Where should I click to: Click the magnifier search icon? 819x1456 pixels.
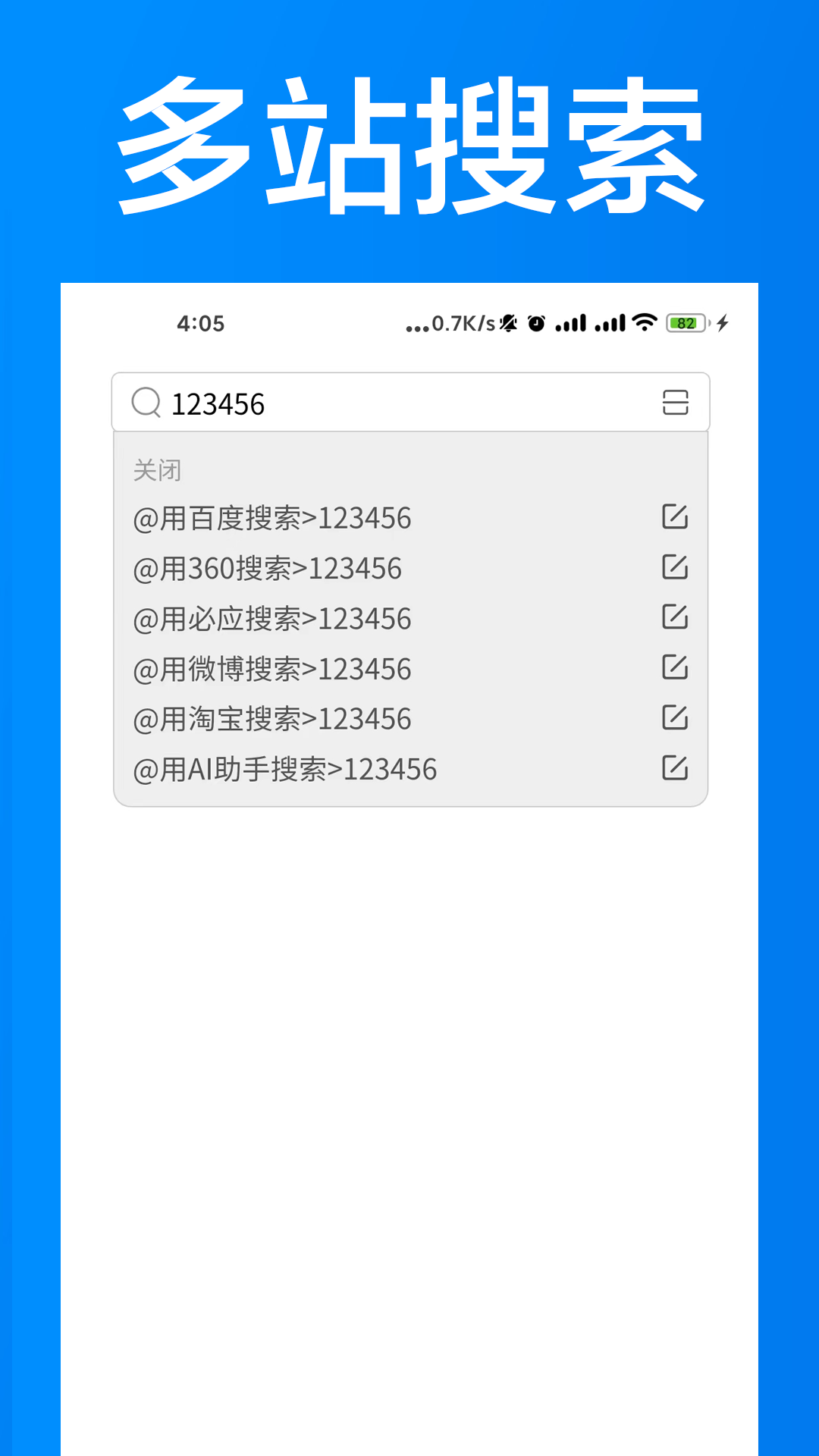pyautogui.click(x=146, y=403)
